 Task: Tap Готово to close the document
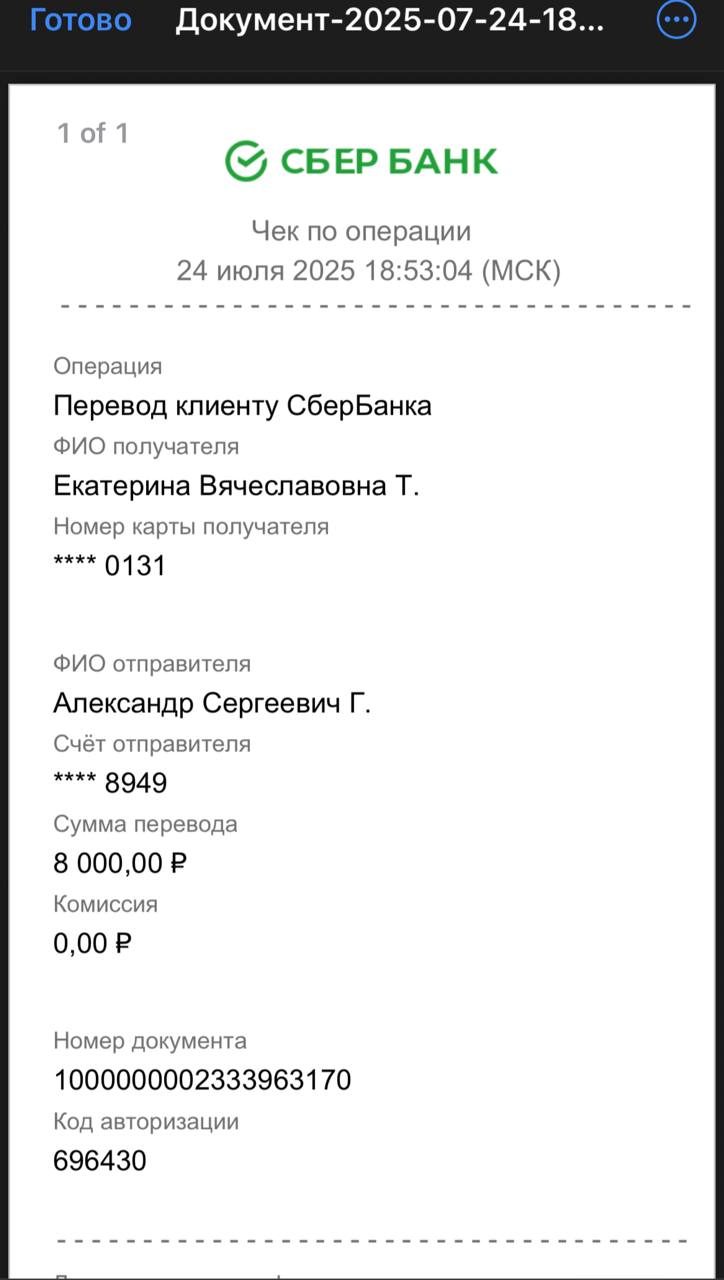pos(80,20)
